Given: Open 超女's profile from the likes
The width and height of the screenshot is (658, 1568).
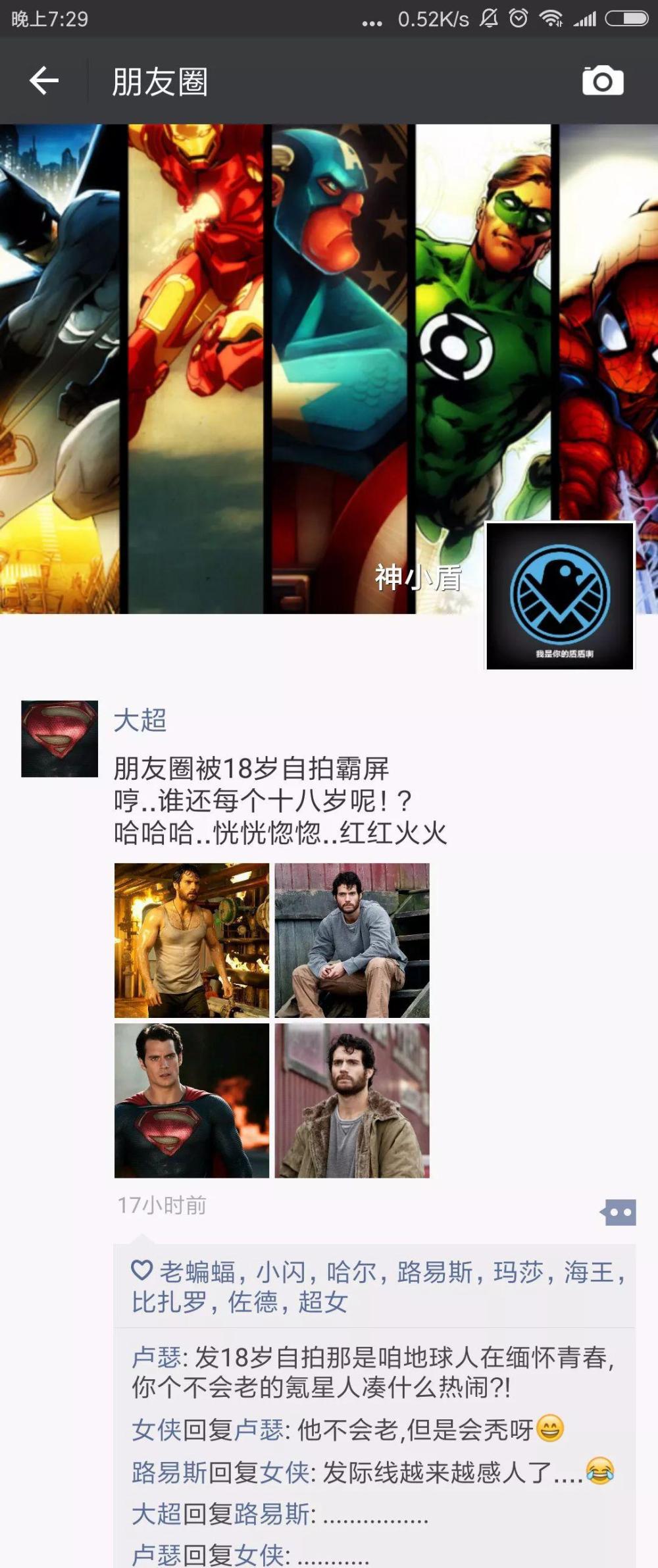Looking at the screenshot, I should [x=322, y=1302].
